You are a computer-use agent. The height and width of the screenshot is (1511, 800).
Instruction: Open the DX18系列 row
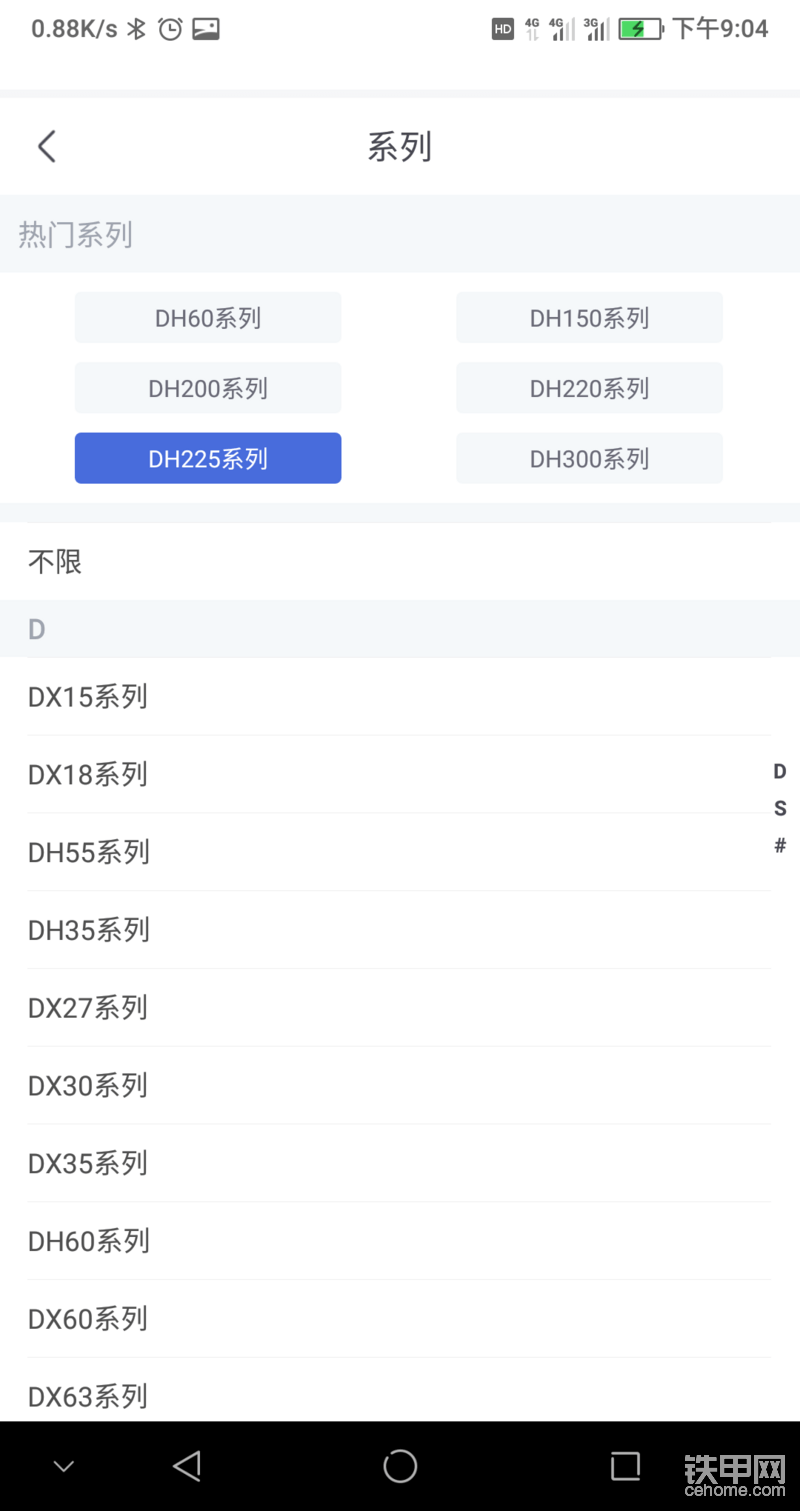pyautogui.click(x=400, y=774)
